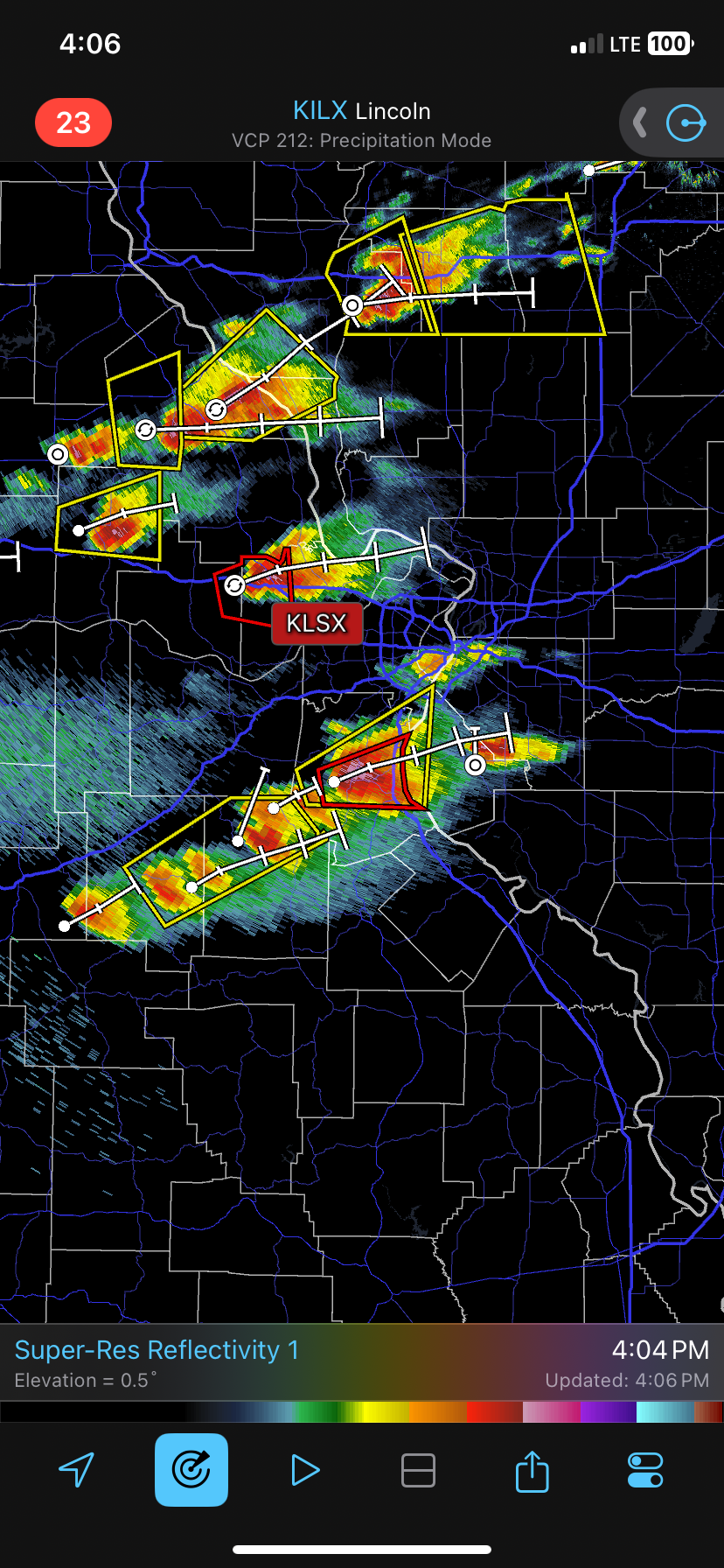The height and width of the screenshot is (1568, 724).
Task: Select the KLSX radar site label
Action: pos(317,623)
